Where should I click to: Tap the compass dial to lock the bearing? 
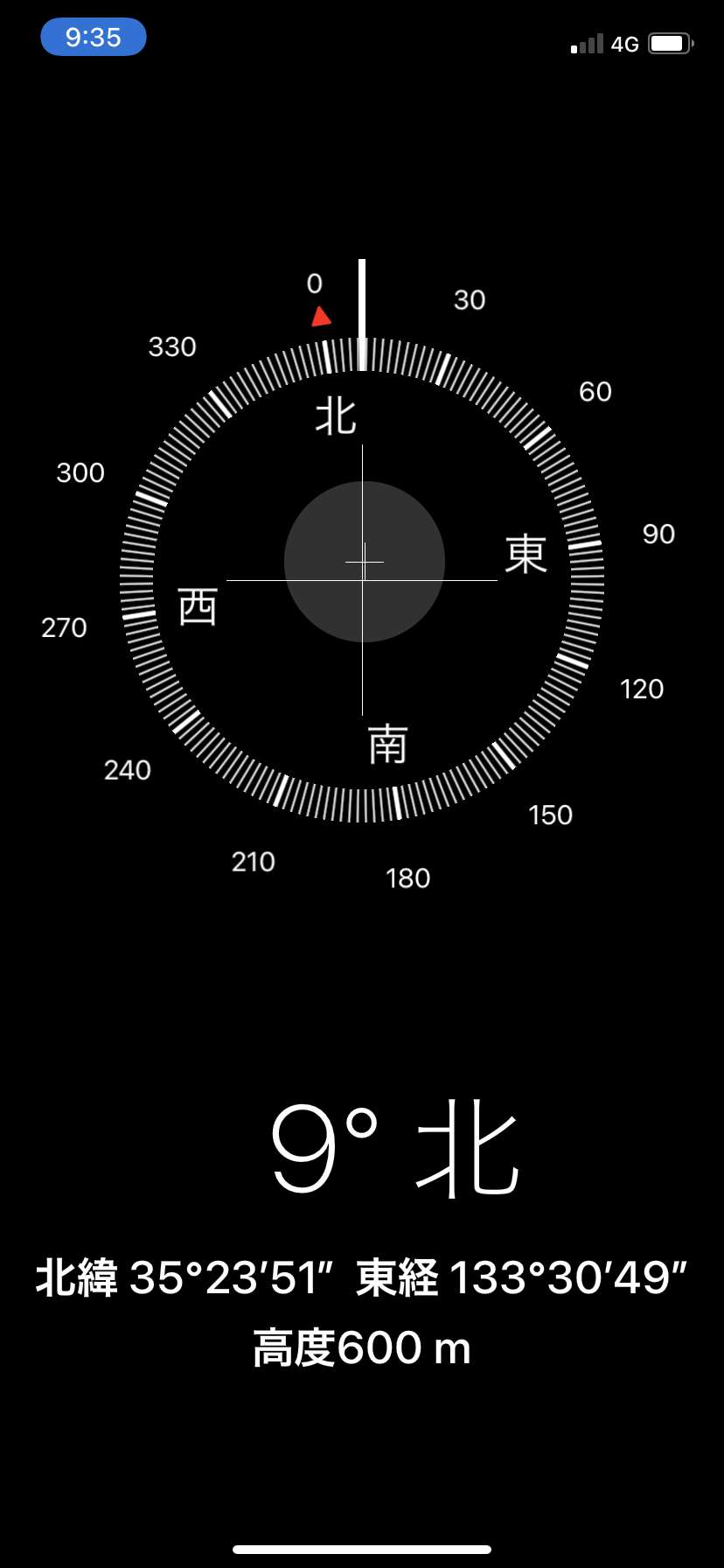[362, 580]
